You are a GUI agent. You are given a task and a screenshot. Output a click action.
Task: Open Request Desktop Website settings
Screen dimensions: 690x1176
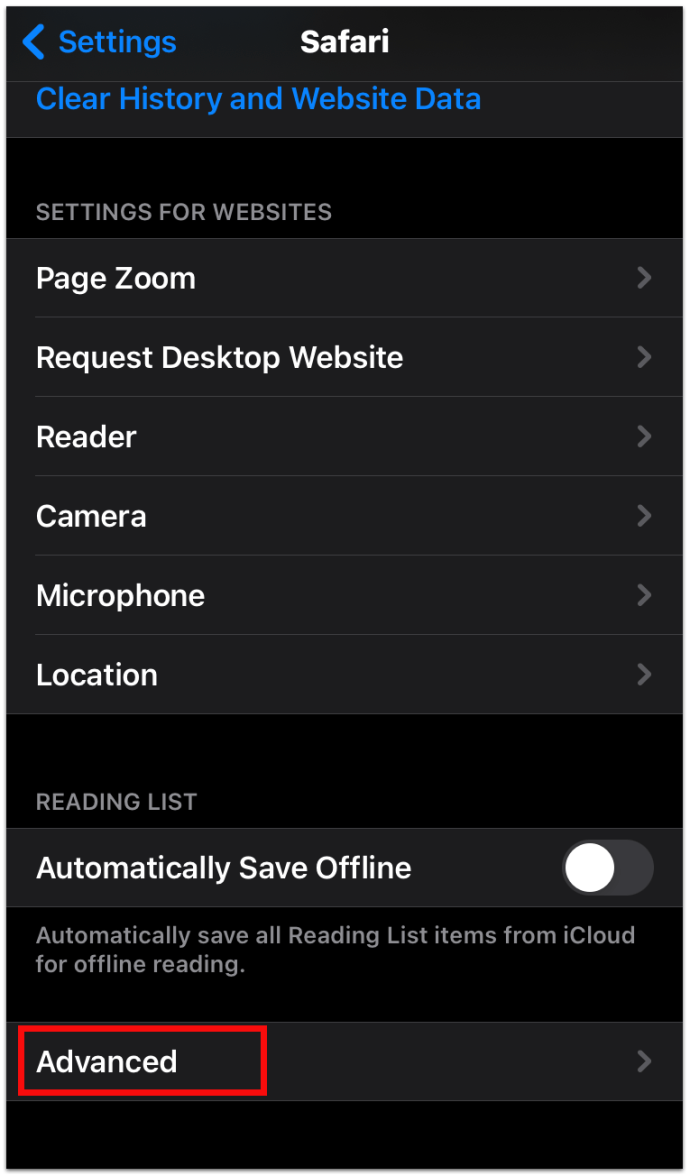(x=344, y=357)
